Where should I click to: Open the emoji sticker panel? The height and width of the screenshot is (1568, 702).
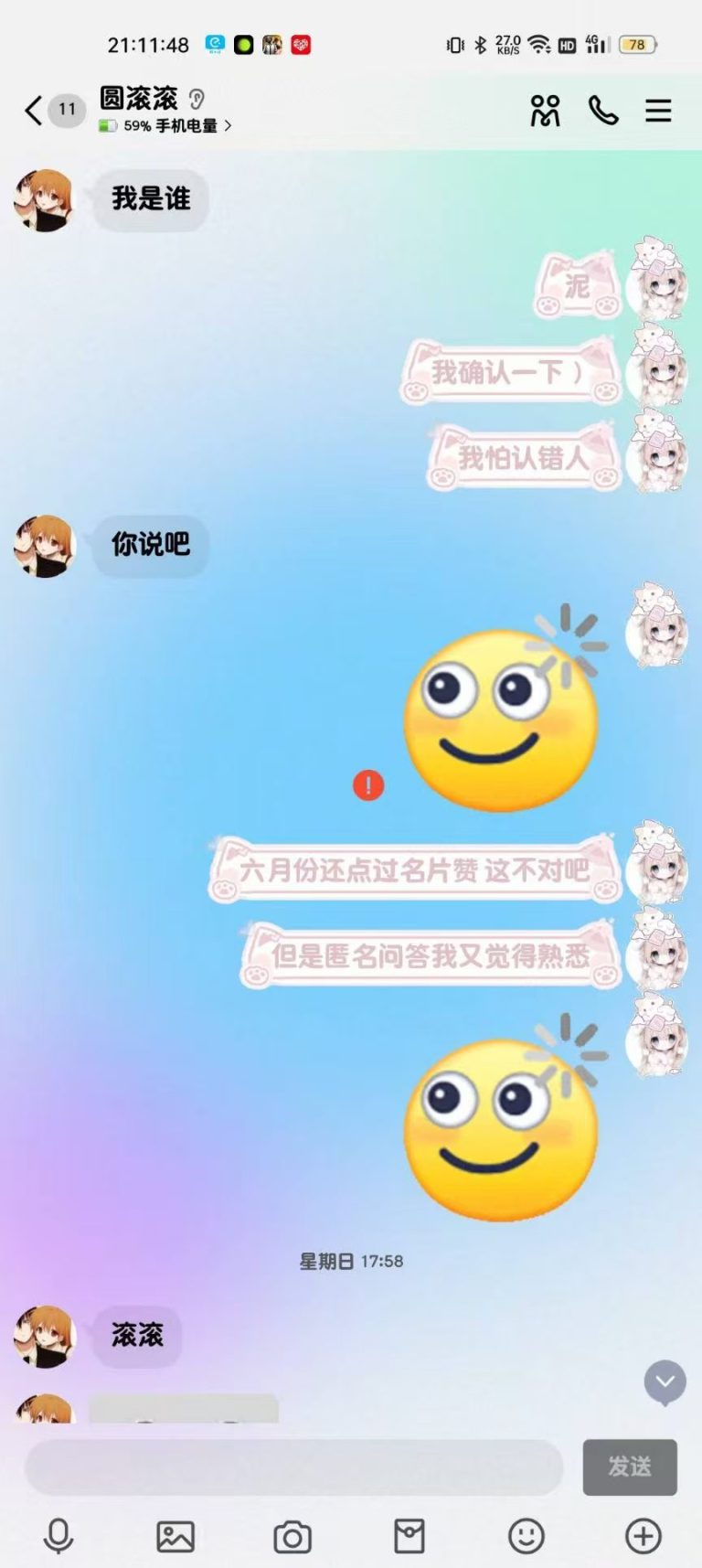click(526, 1536)
